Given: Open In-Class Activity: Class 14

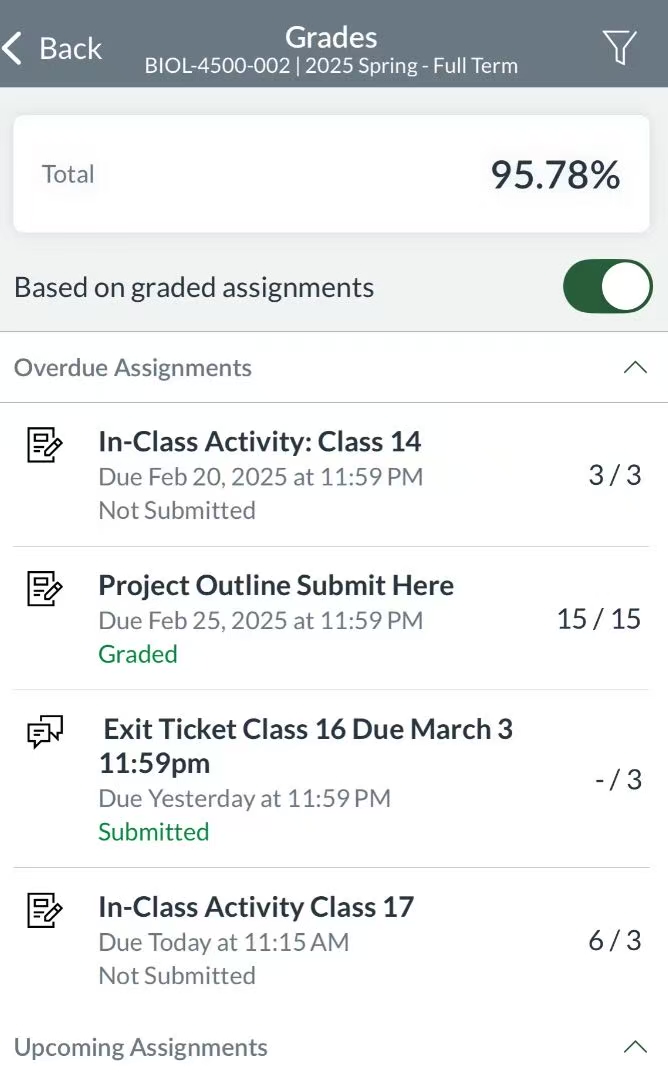Looking at the screenshot, I should tap(334, 475).
